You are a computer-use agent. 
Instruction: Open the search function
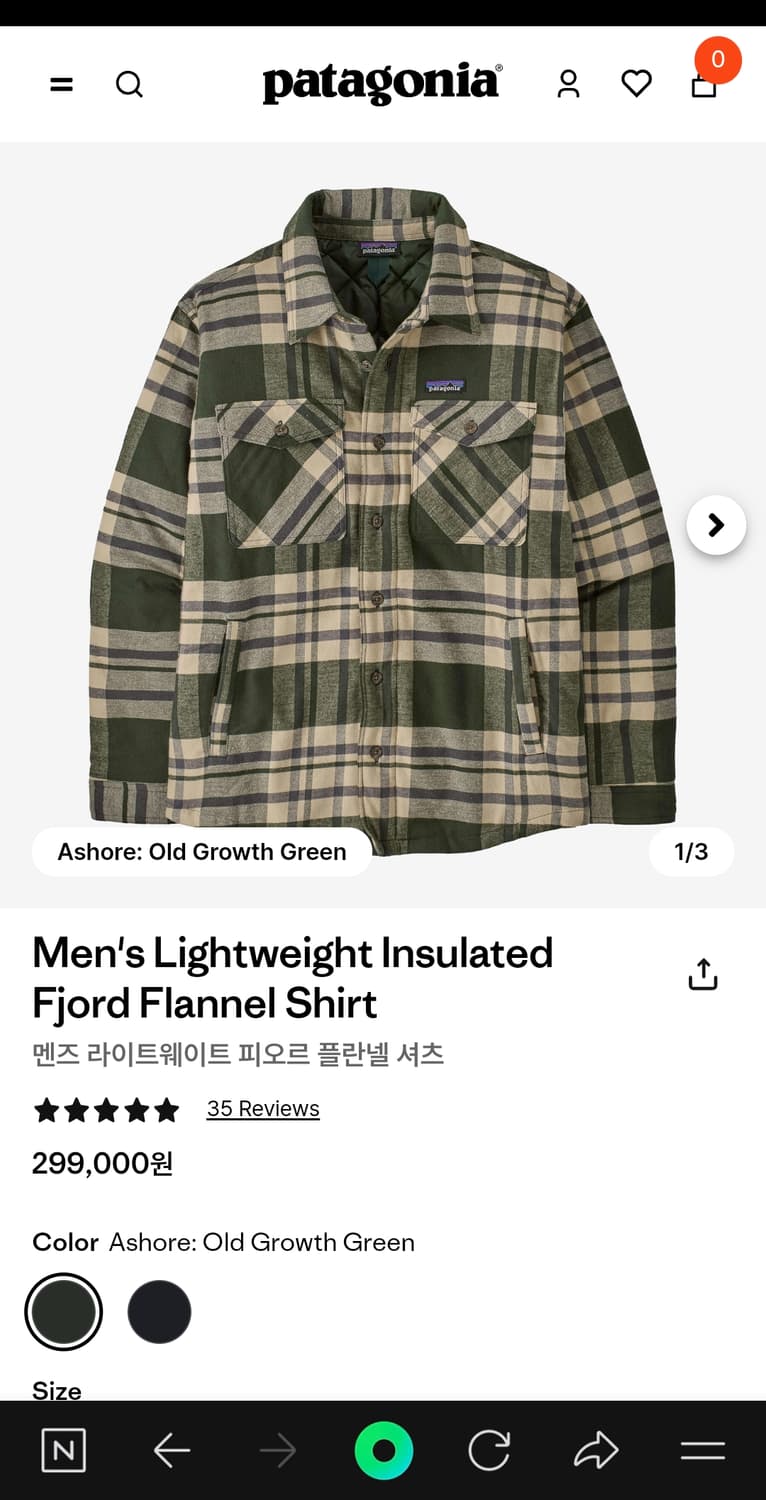pos(129,84)
